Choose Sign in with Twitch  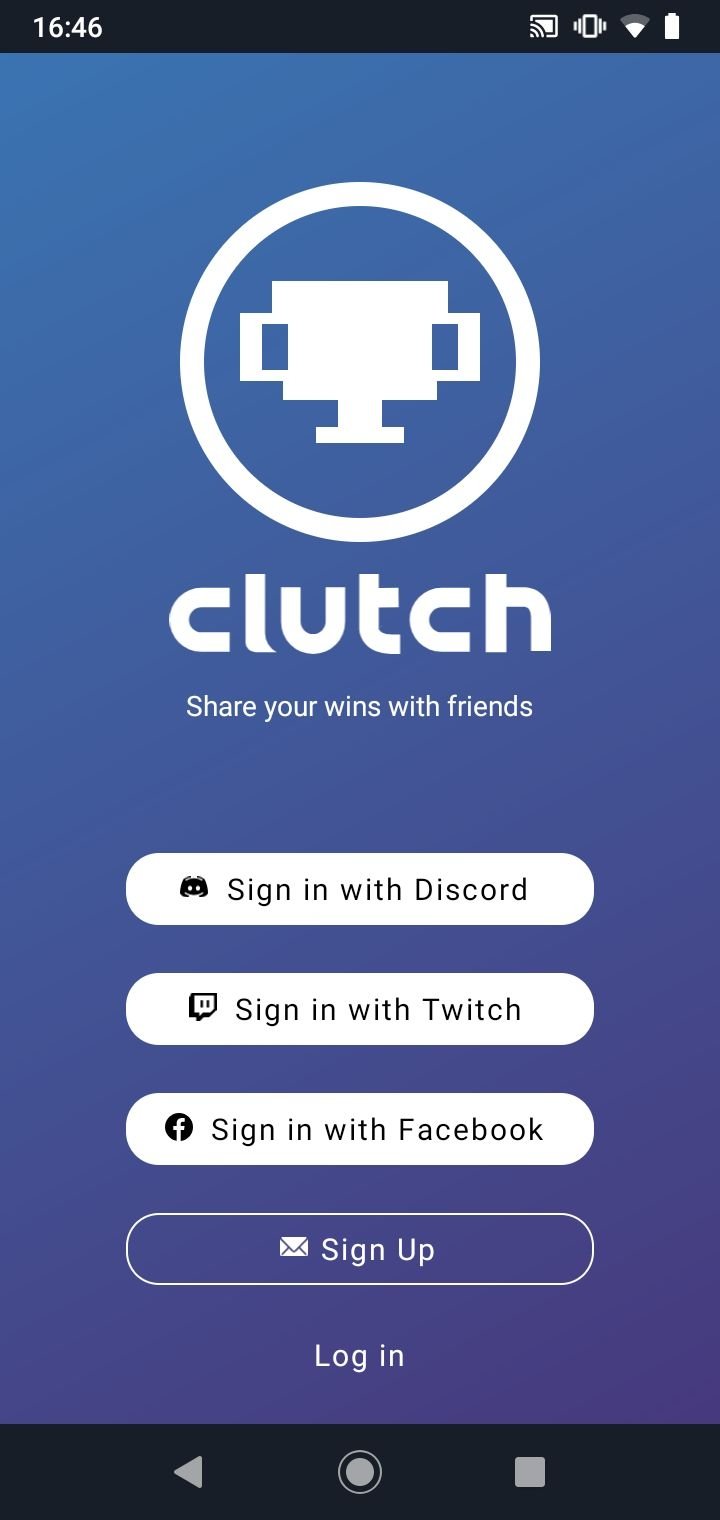coord(360,1009)
